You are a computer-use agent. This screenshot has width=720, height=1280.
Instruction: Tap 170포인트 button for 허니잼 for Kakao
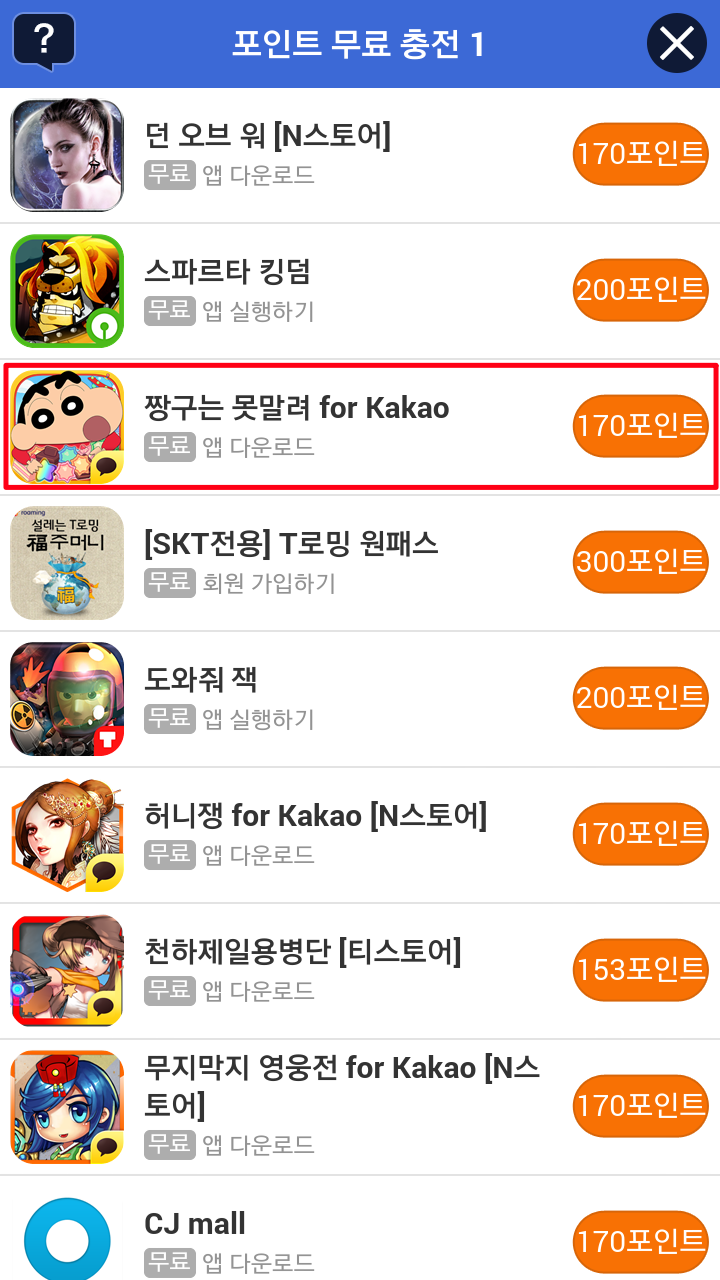point(640,834)
